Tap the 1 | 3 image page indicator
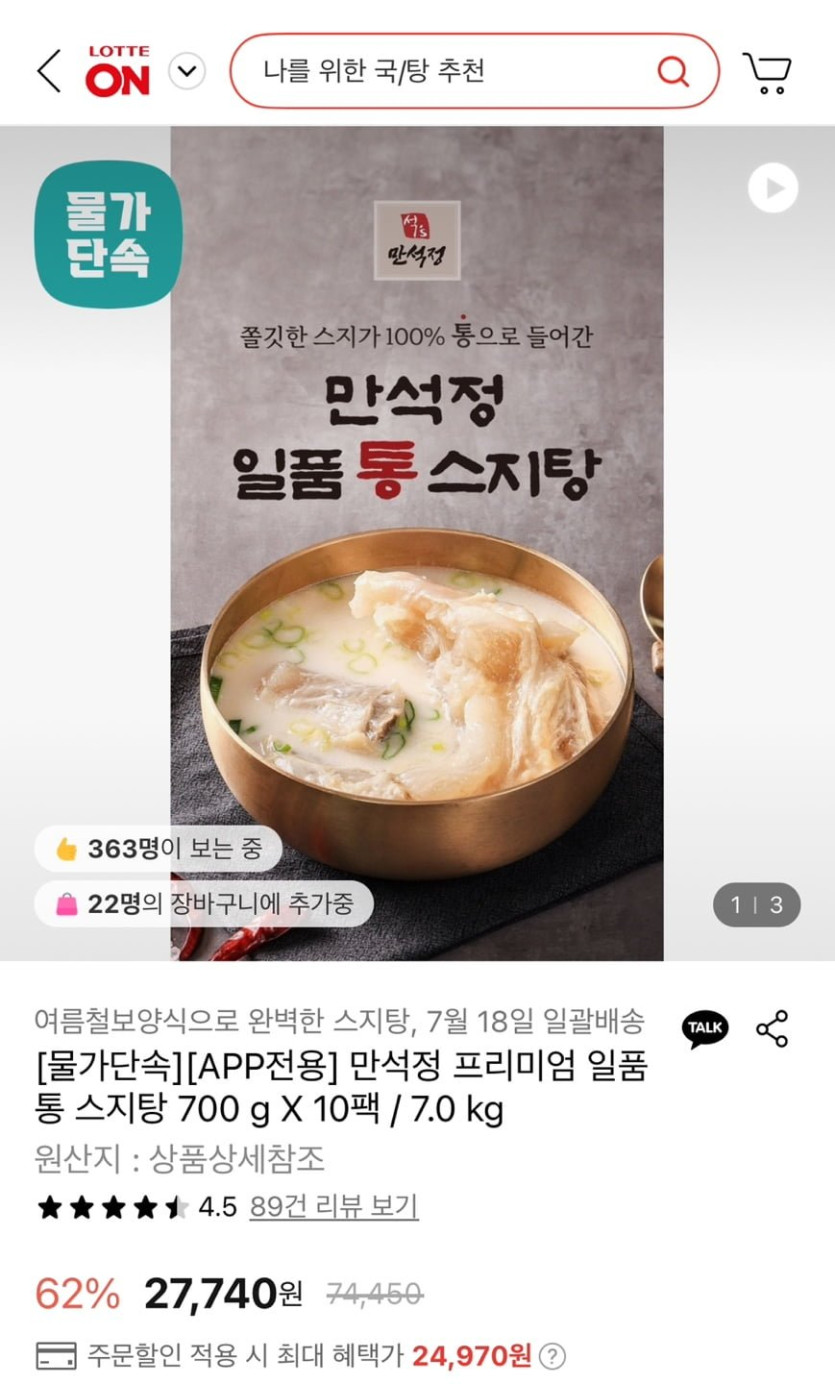The image size is (835, 1384). [x=756, y=905]
